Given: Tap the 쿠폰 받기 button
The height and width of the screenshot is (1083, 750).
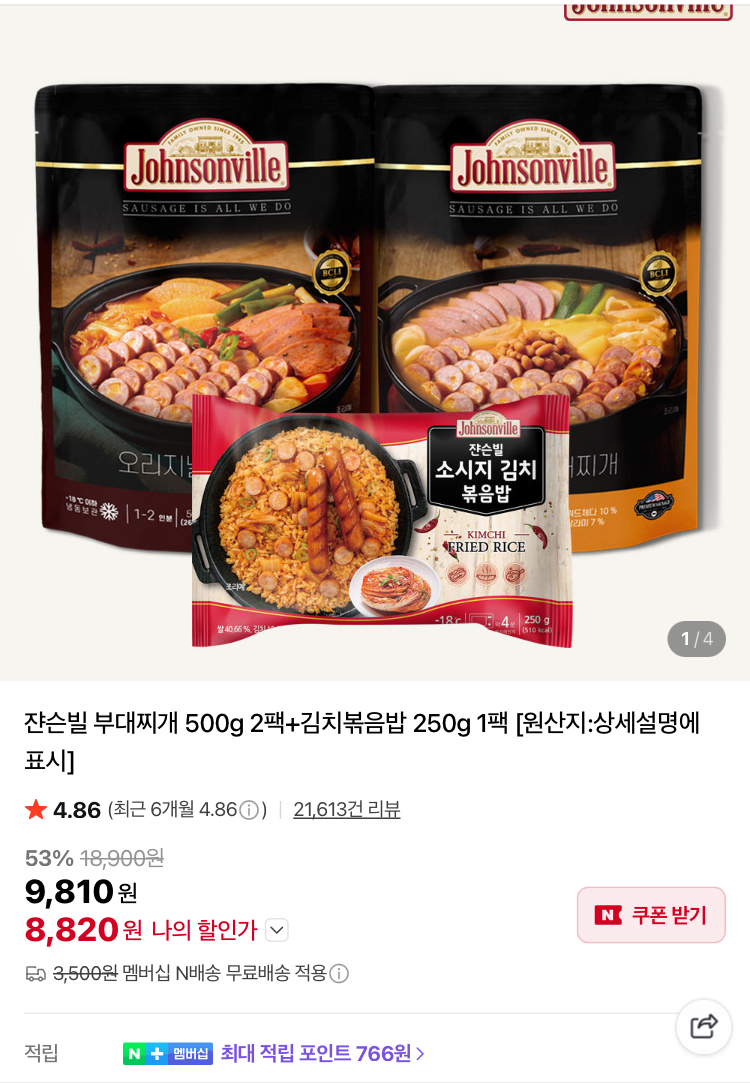Looking at the screenshot, I should coord(651,915).
